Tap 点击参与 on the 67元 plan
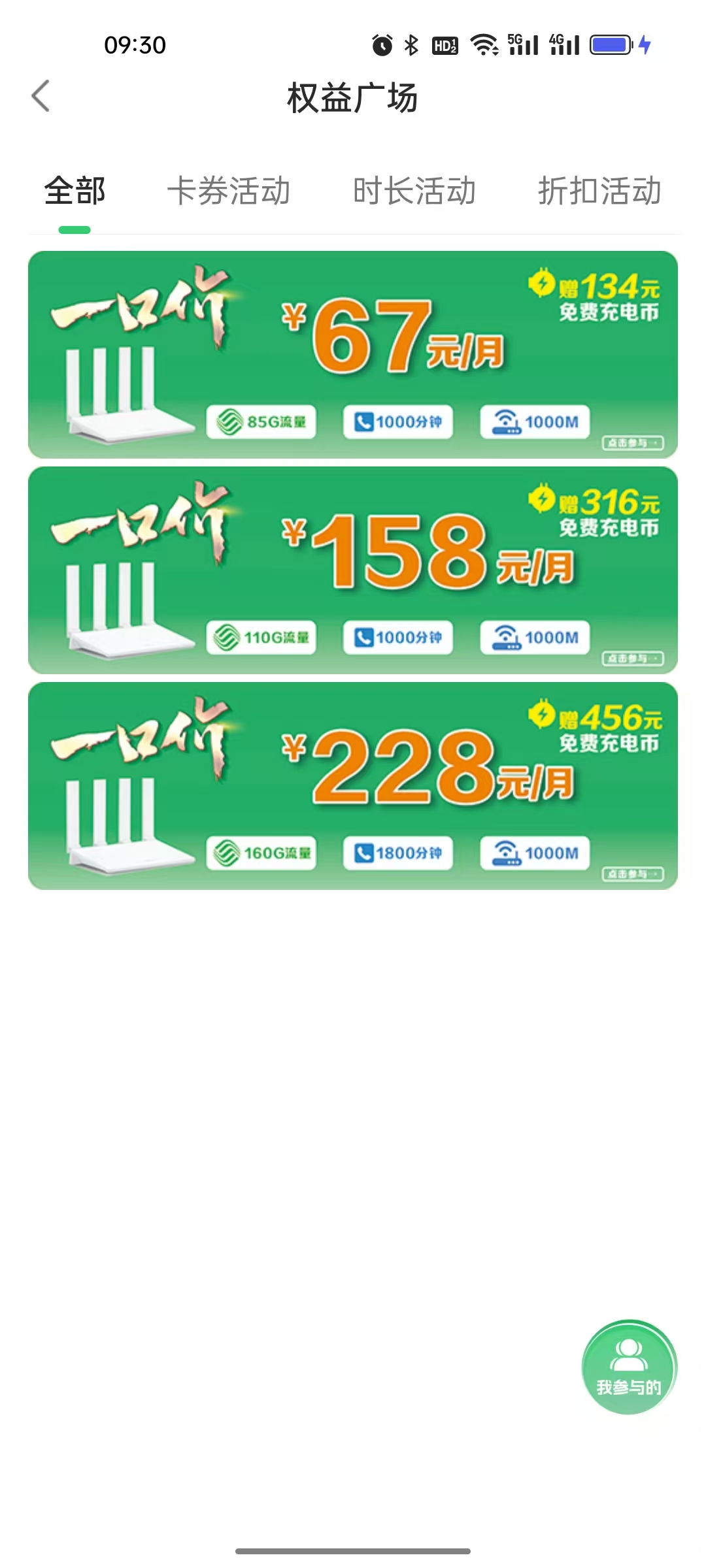Screen dimensions: 706x1568 point(633,442)
